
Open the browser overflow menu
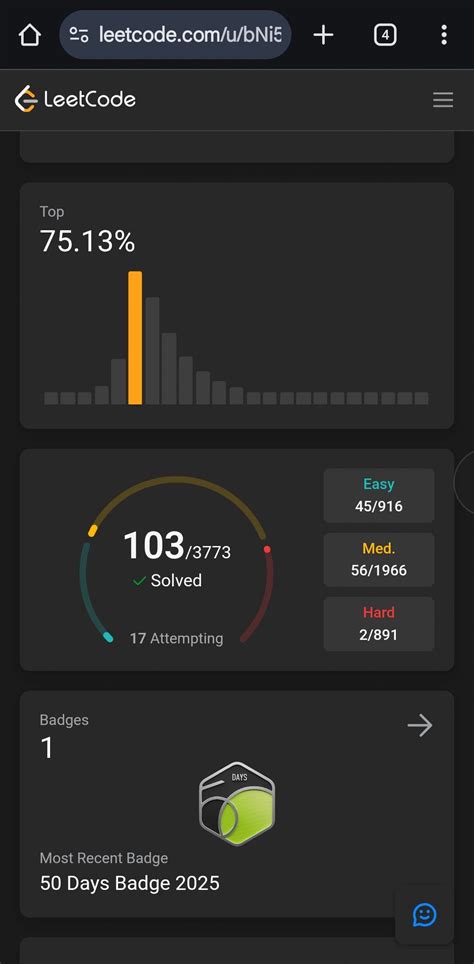coord(444,35)
